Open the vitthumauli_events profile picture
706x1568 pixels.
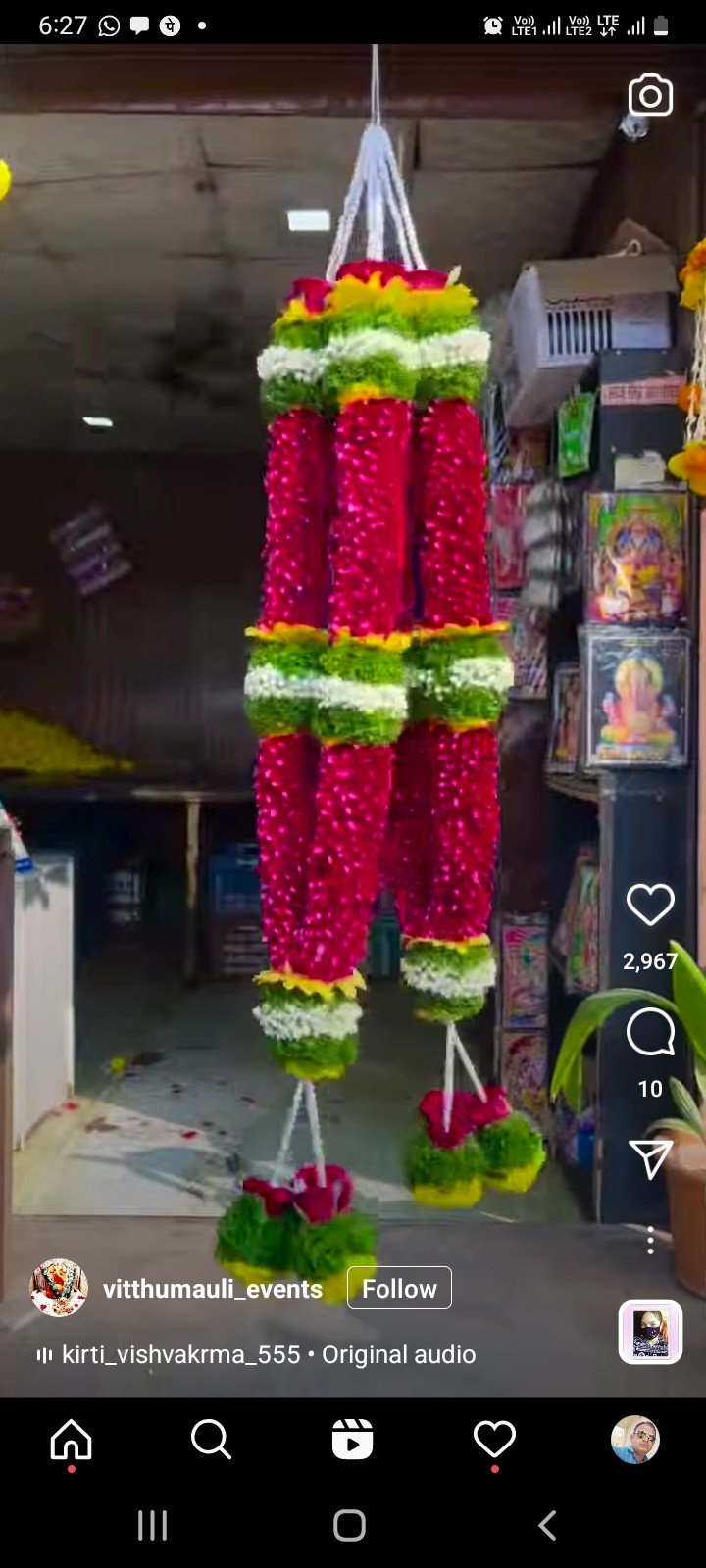pos(59,1288)
